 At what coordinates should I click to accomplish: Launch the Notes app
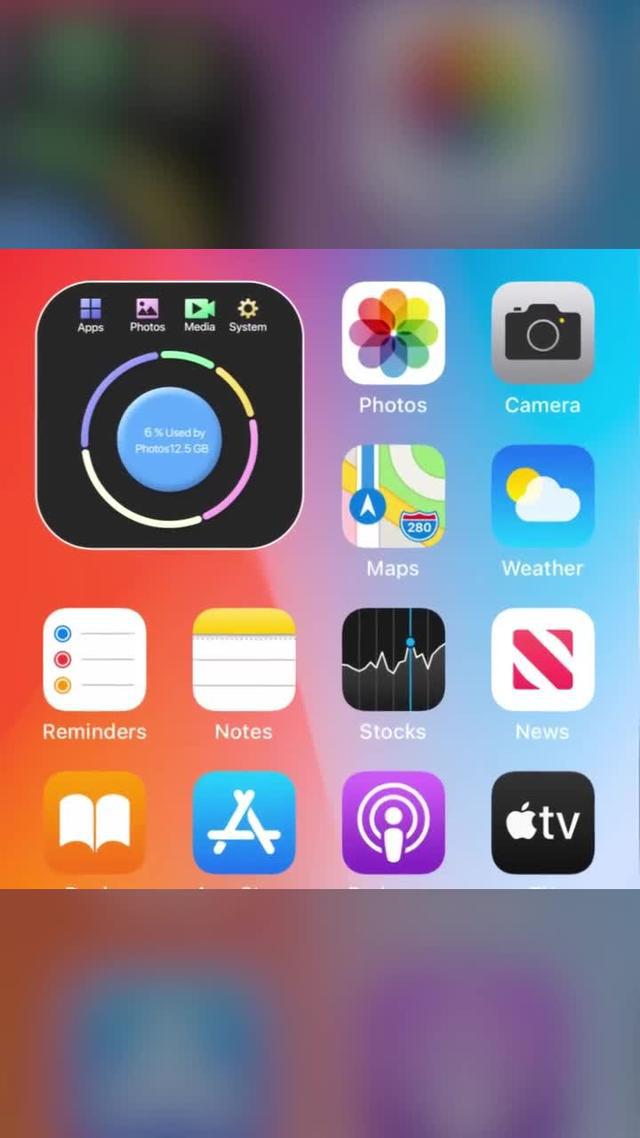coord(244,659)
